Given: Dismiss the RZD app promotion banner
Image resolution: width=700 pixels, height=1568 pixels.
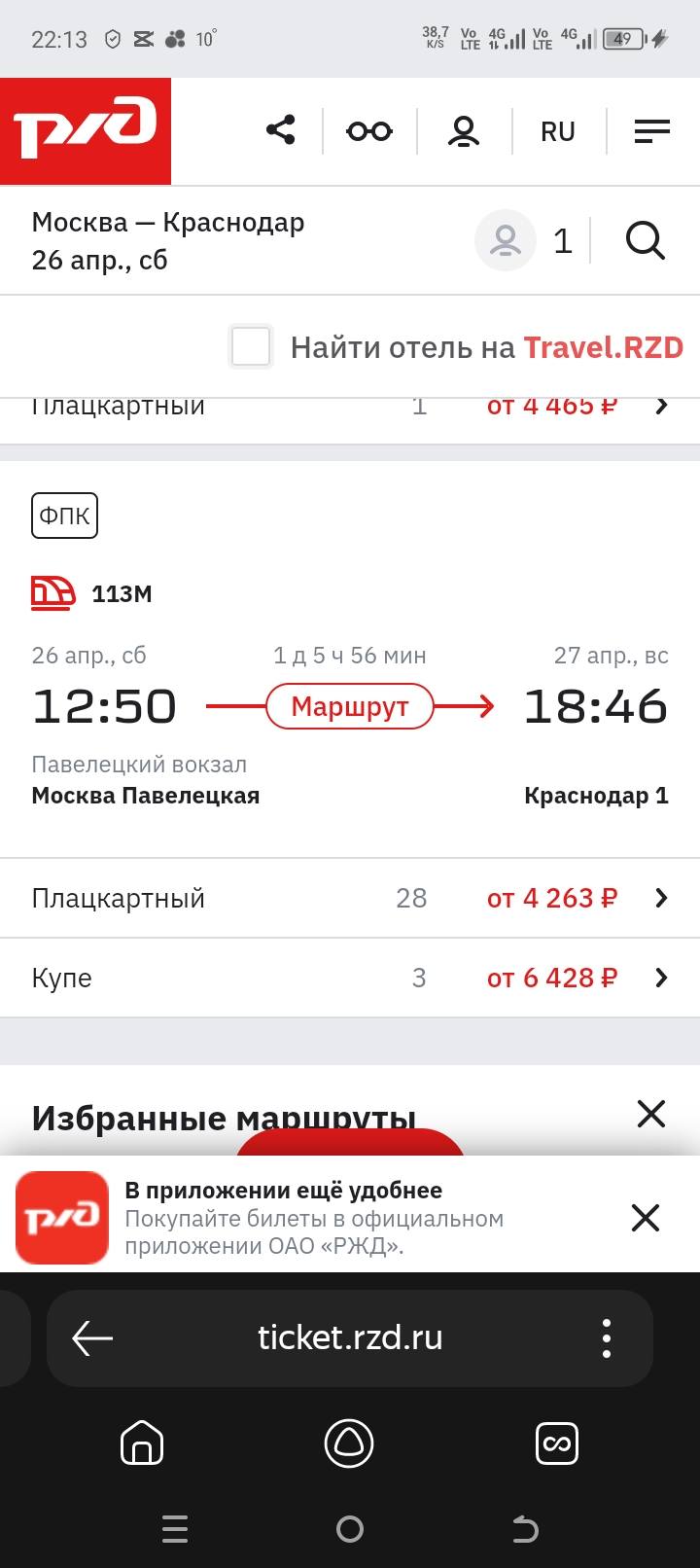Looking at the screenshot, I should point(645,1218).
